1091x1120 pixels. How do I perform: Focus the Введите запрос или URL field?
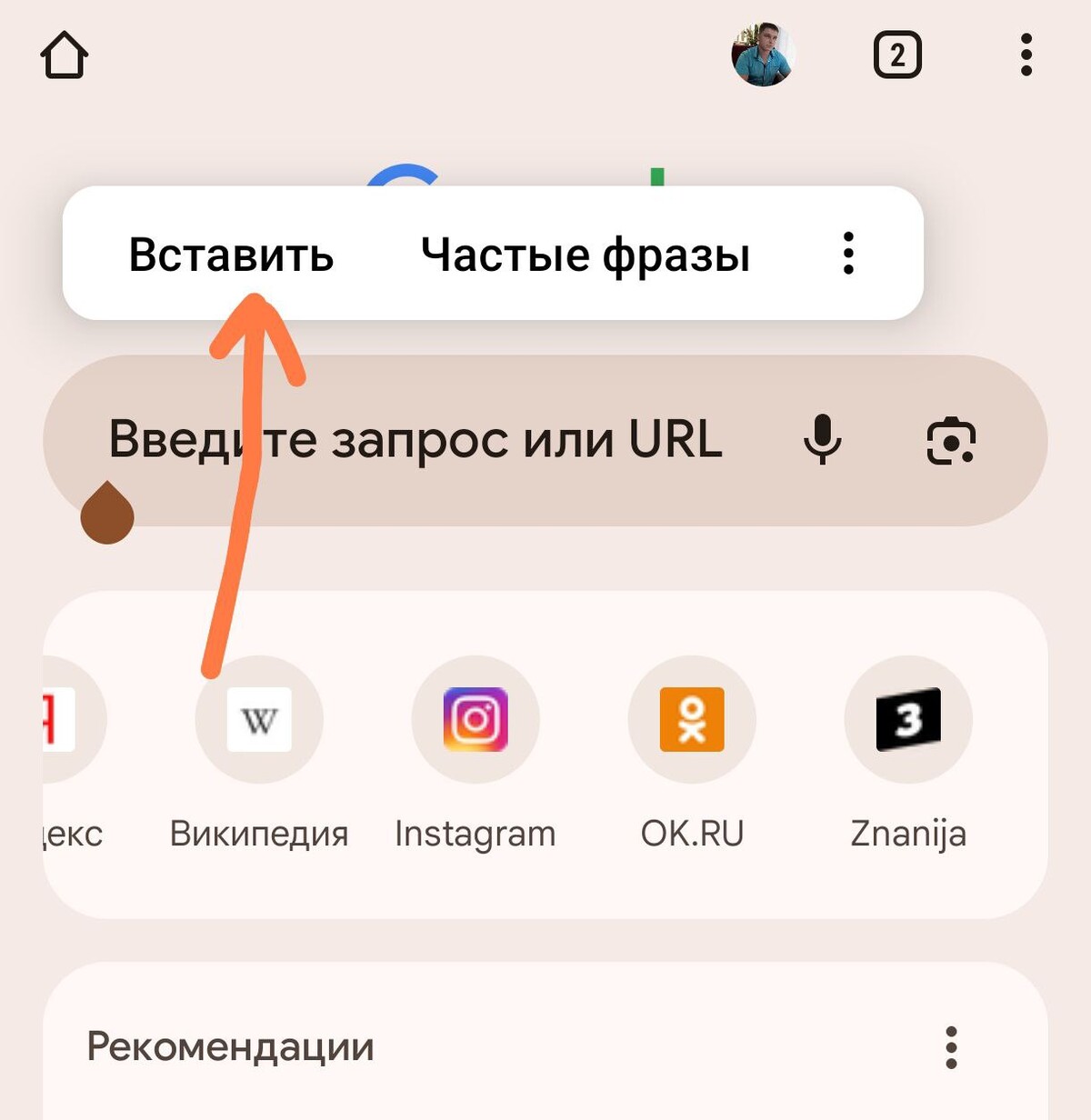[415, 440]
